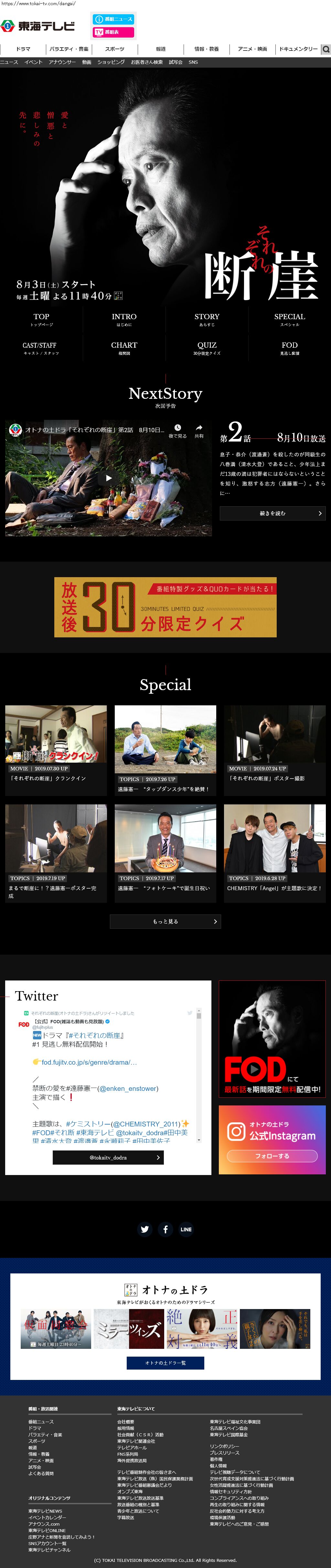This screenshot has height=1568, width=331.
Task: Open the search magnifier icon
Action: tap(326, 49)
